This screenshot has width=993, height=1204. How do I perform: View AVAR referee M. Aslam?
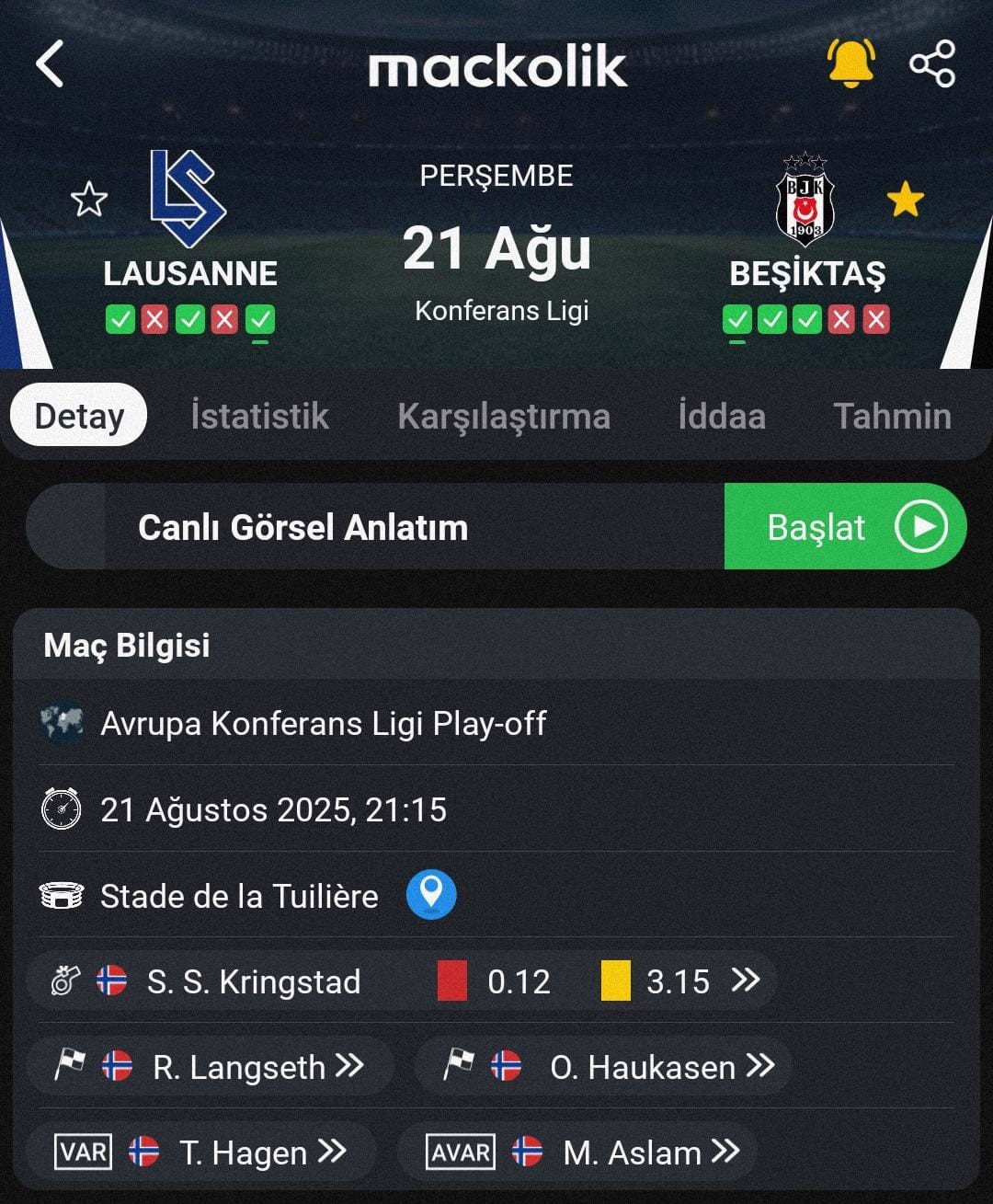[x=579, y=1152]
